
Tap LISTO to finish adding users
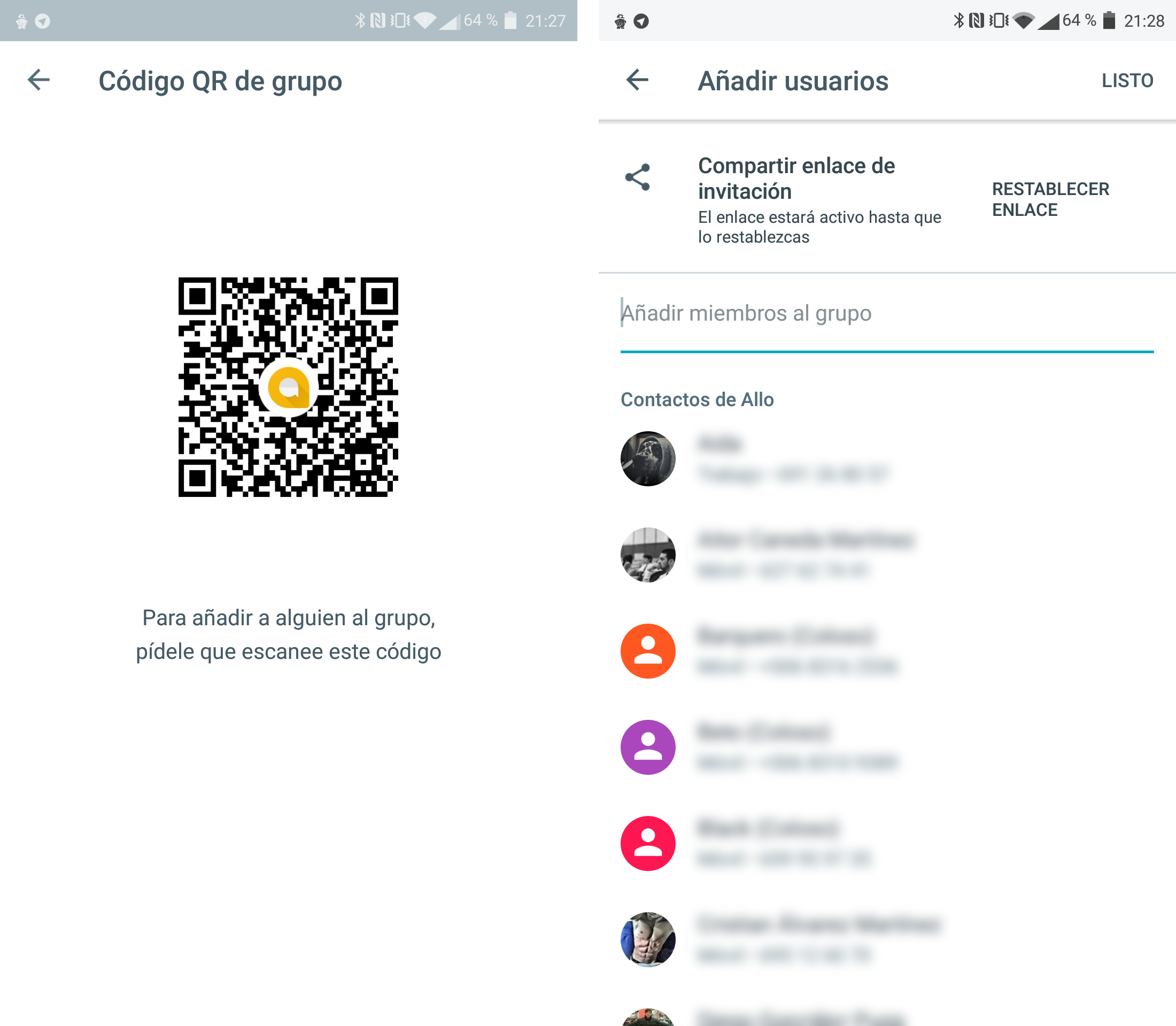pos(1127,81)
